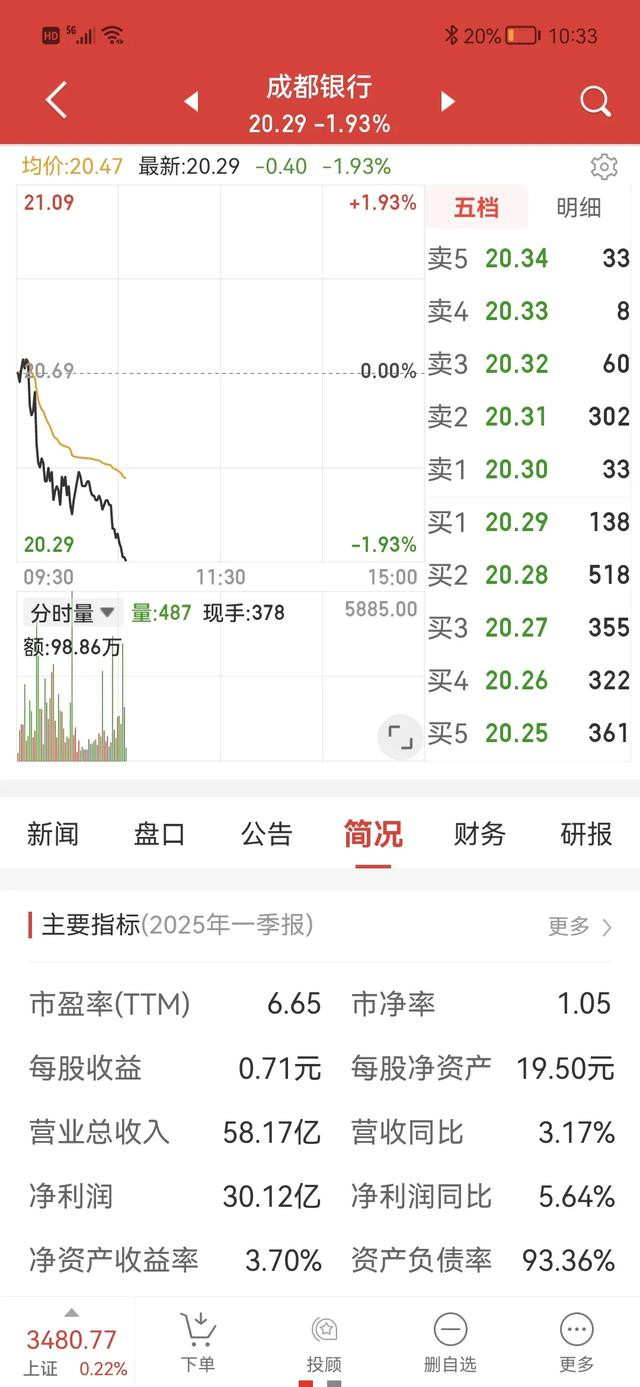Open the search magnifier icon
This screenshot has width=640, height=1387.
point(595,100)
